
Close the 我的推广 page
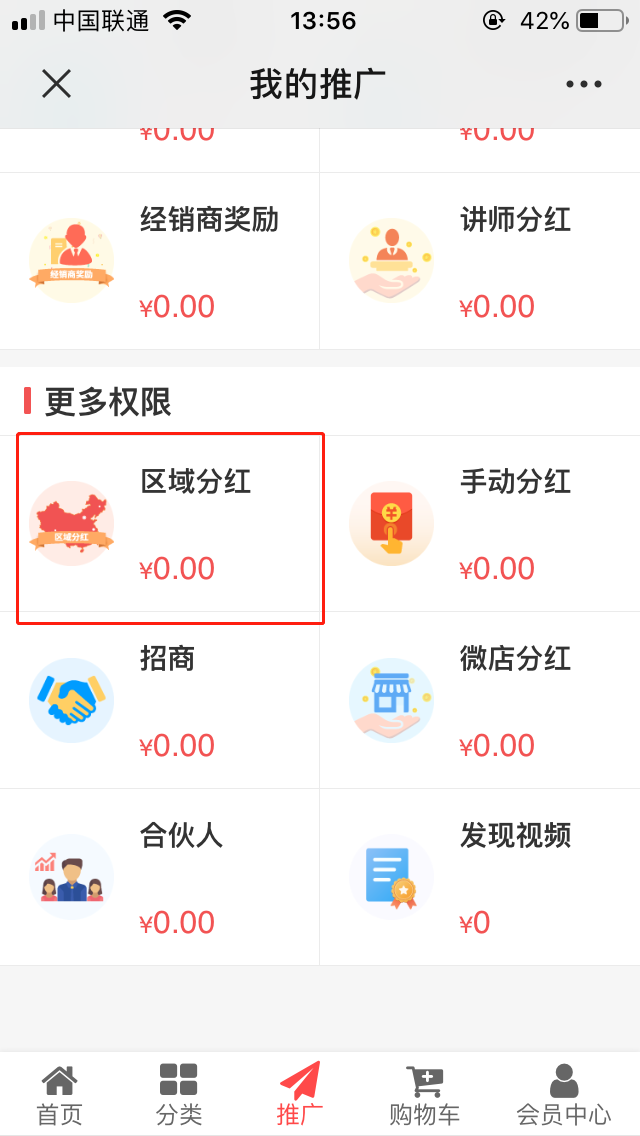(56, 84)
